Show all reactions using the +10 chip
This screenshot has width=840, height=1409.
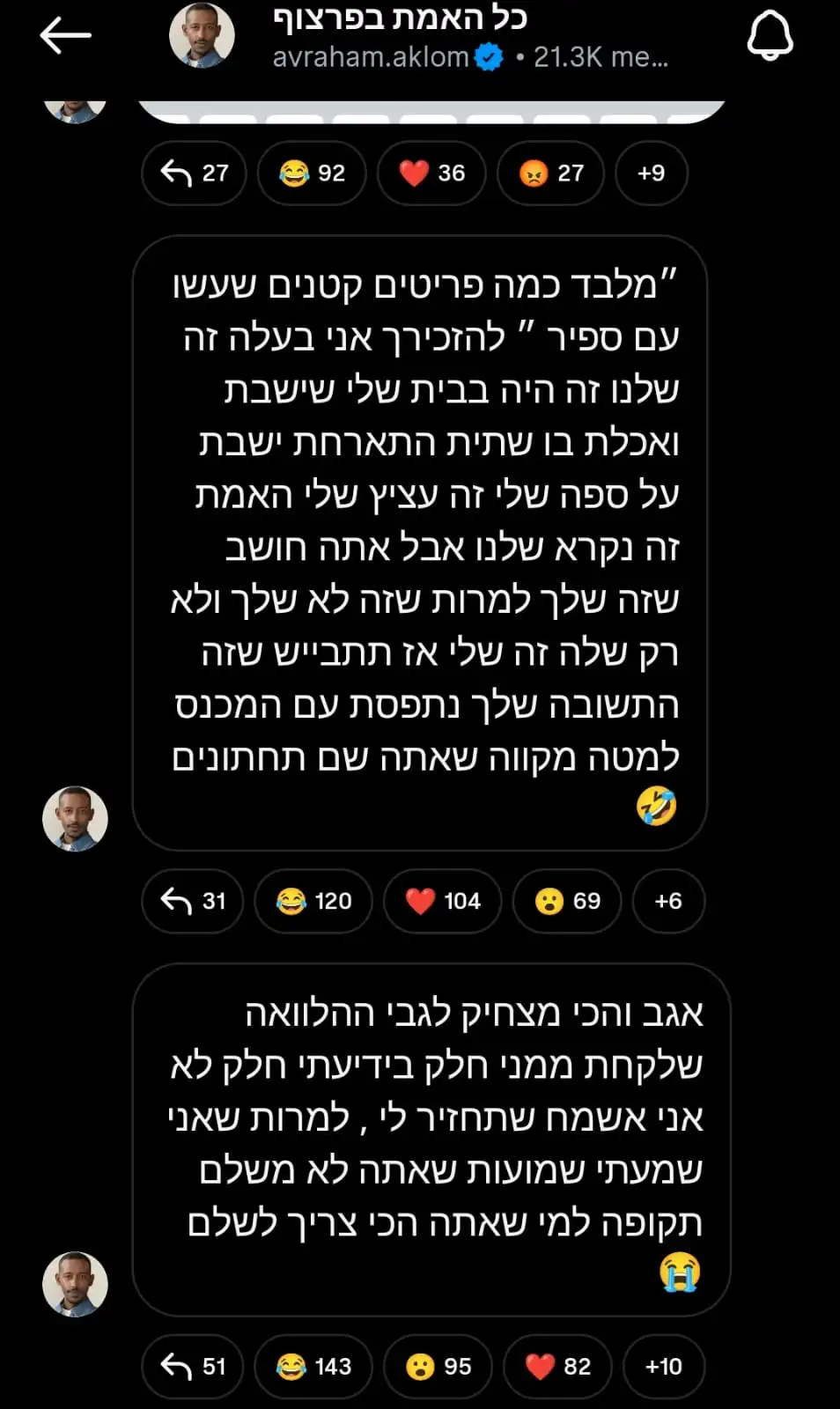[x=663, y=1366]
